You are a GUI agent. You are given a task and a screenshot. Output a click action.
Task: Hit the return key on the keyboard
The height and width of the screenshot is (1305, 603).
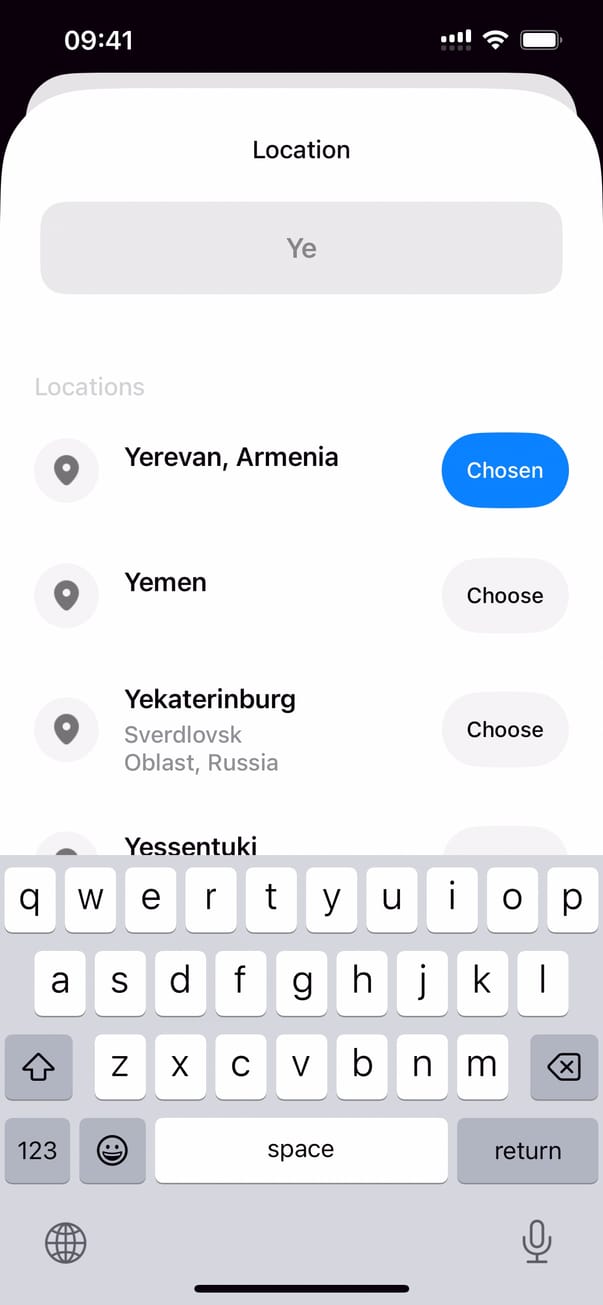[x=527, y=1150]
